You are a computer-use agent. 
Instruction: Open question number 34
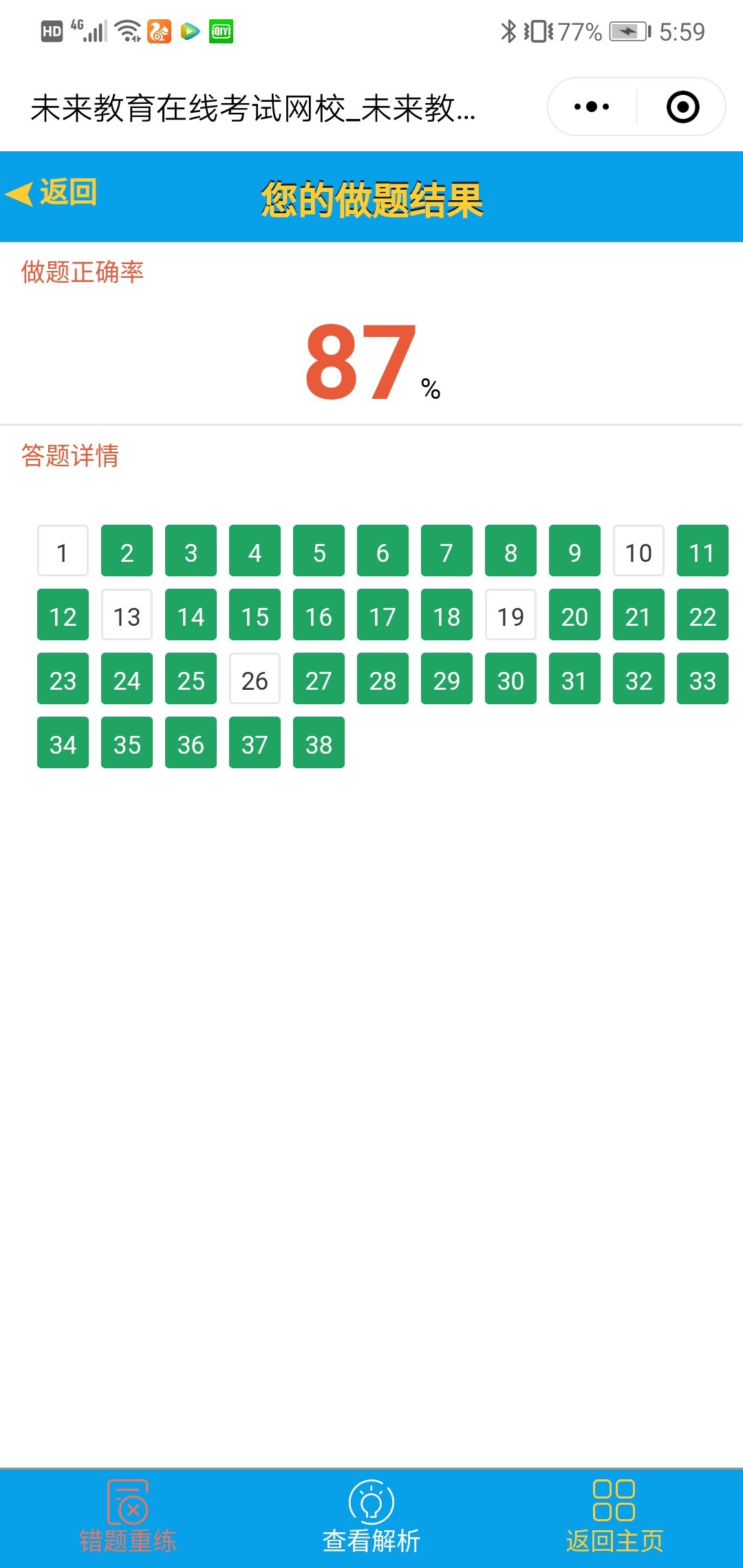[63, 743]
